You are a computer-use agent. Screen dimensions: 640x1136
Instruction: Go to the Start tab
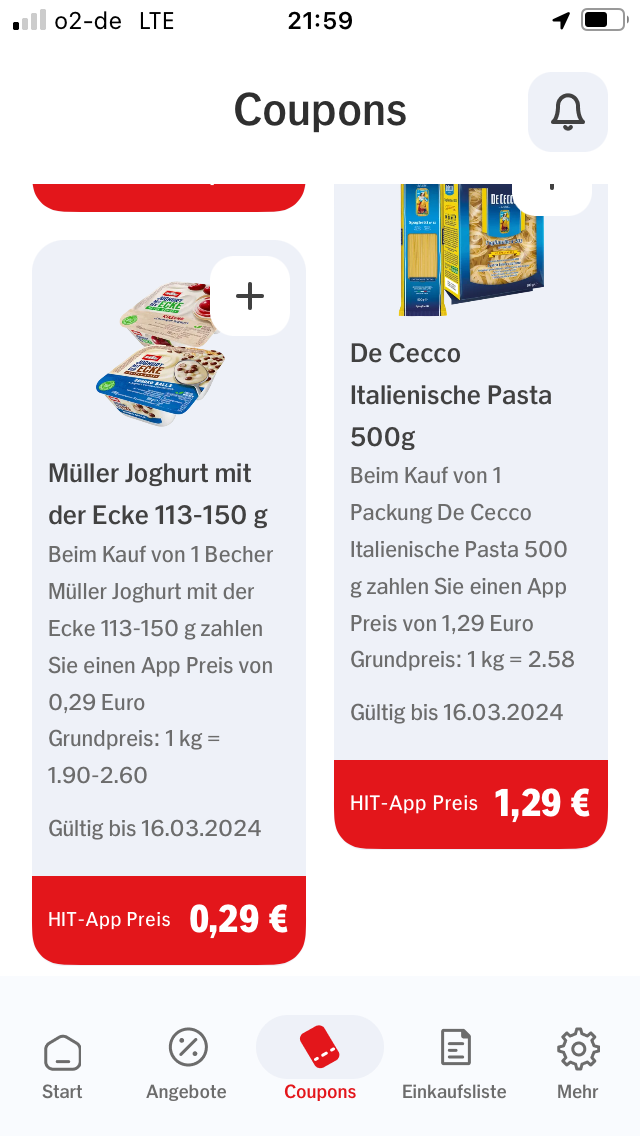[62, 1066]
